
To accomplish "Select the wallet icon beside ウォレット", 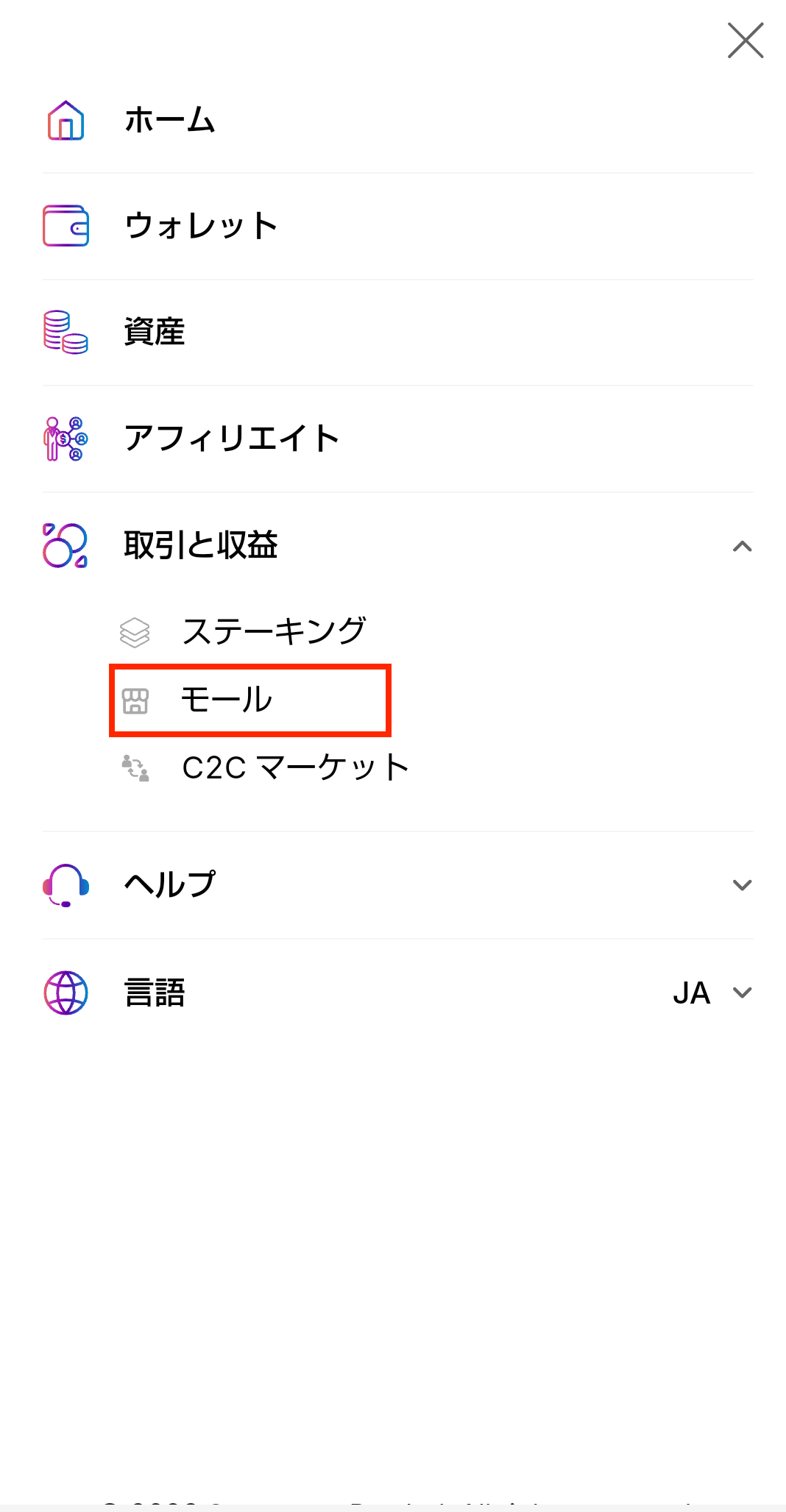I will [65, 226].
